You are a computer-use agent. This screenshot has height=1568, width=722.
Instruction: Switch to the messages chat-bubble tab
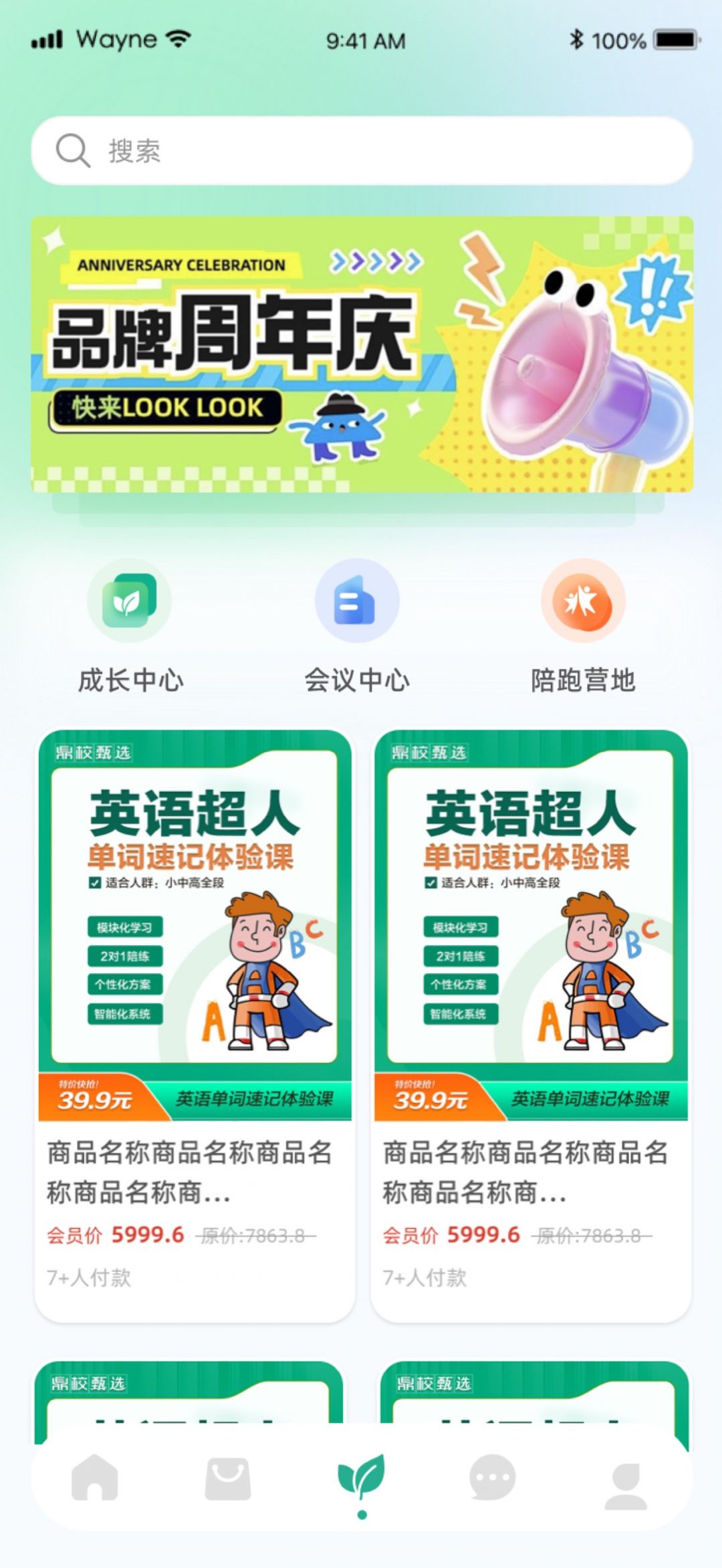point(493,1477)
